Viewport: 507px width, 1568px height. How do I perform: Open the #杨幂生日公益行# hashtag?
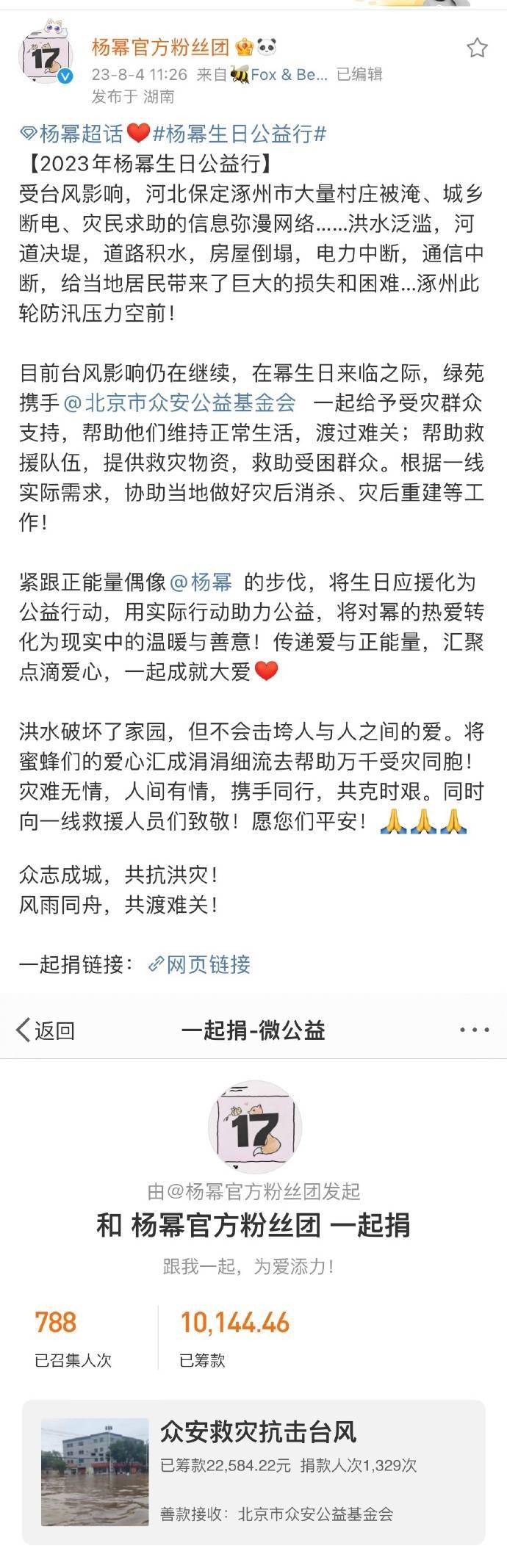coord(239,134)
